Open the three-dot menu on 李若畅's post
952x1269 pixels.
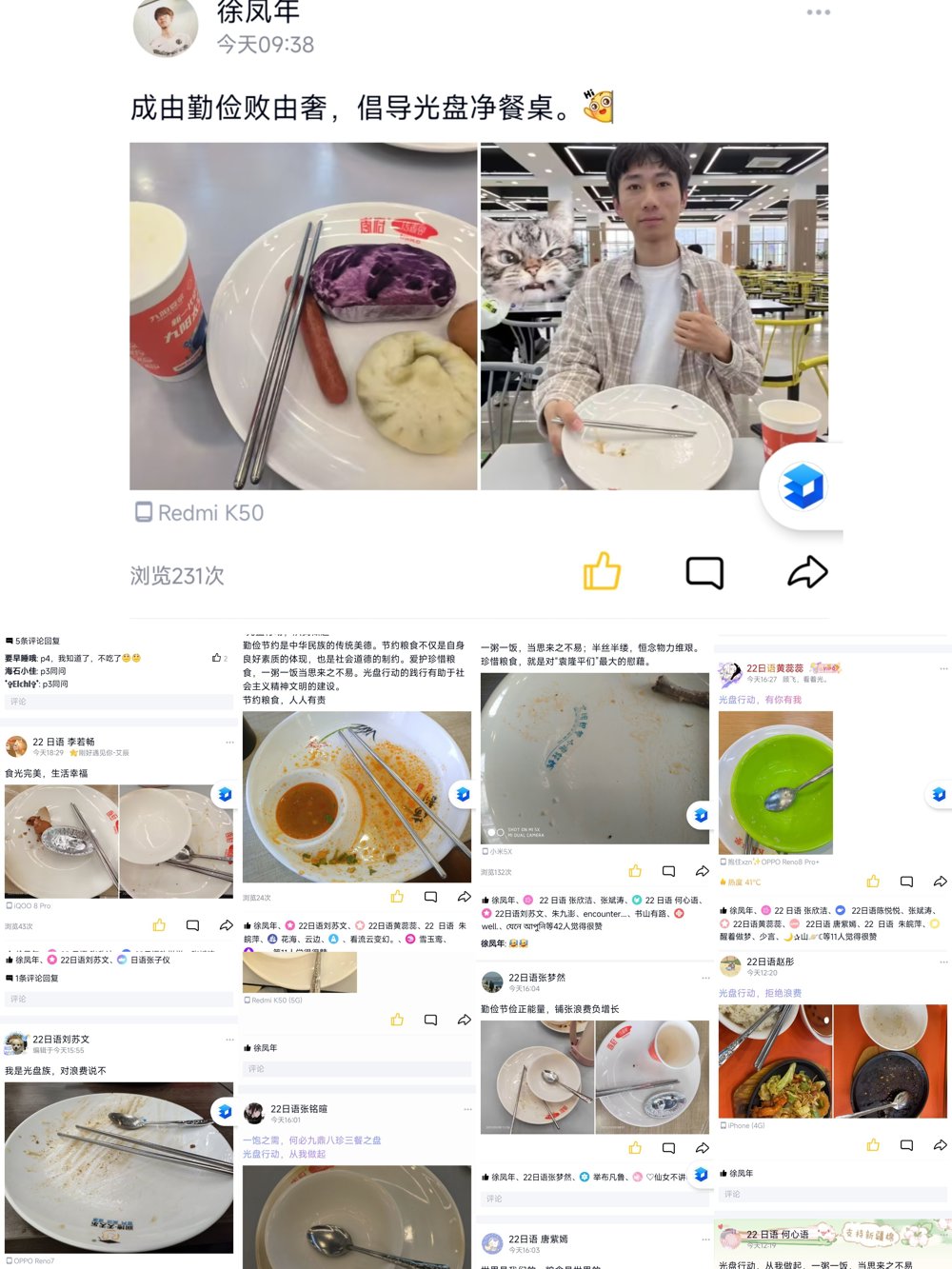(228, 742)
